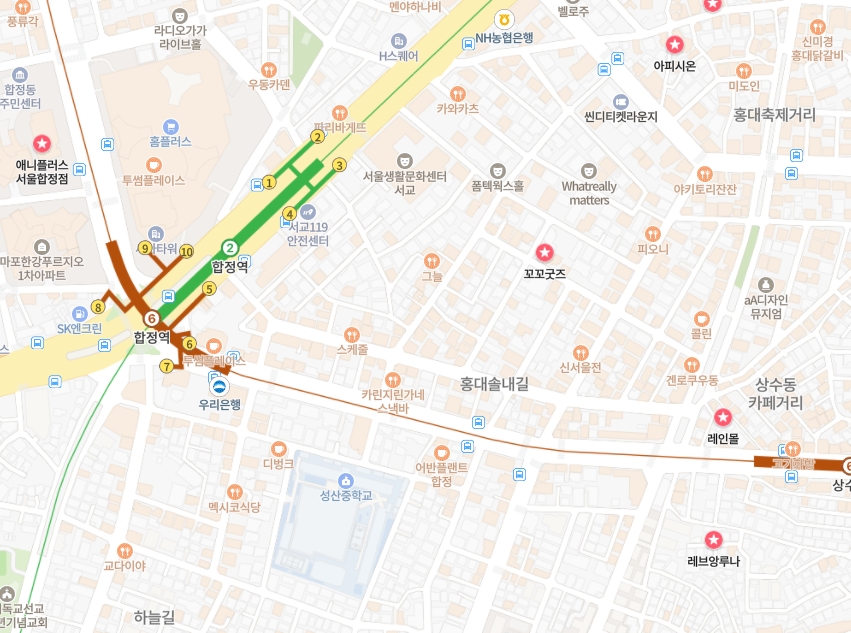Screen dimensions: 851x633
Task: Select the 합정역 line 2 station marker
Action: tap(230, 248)
